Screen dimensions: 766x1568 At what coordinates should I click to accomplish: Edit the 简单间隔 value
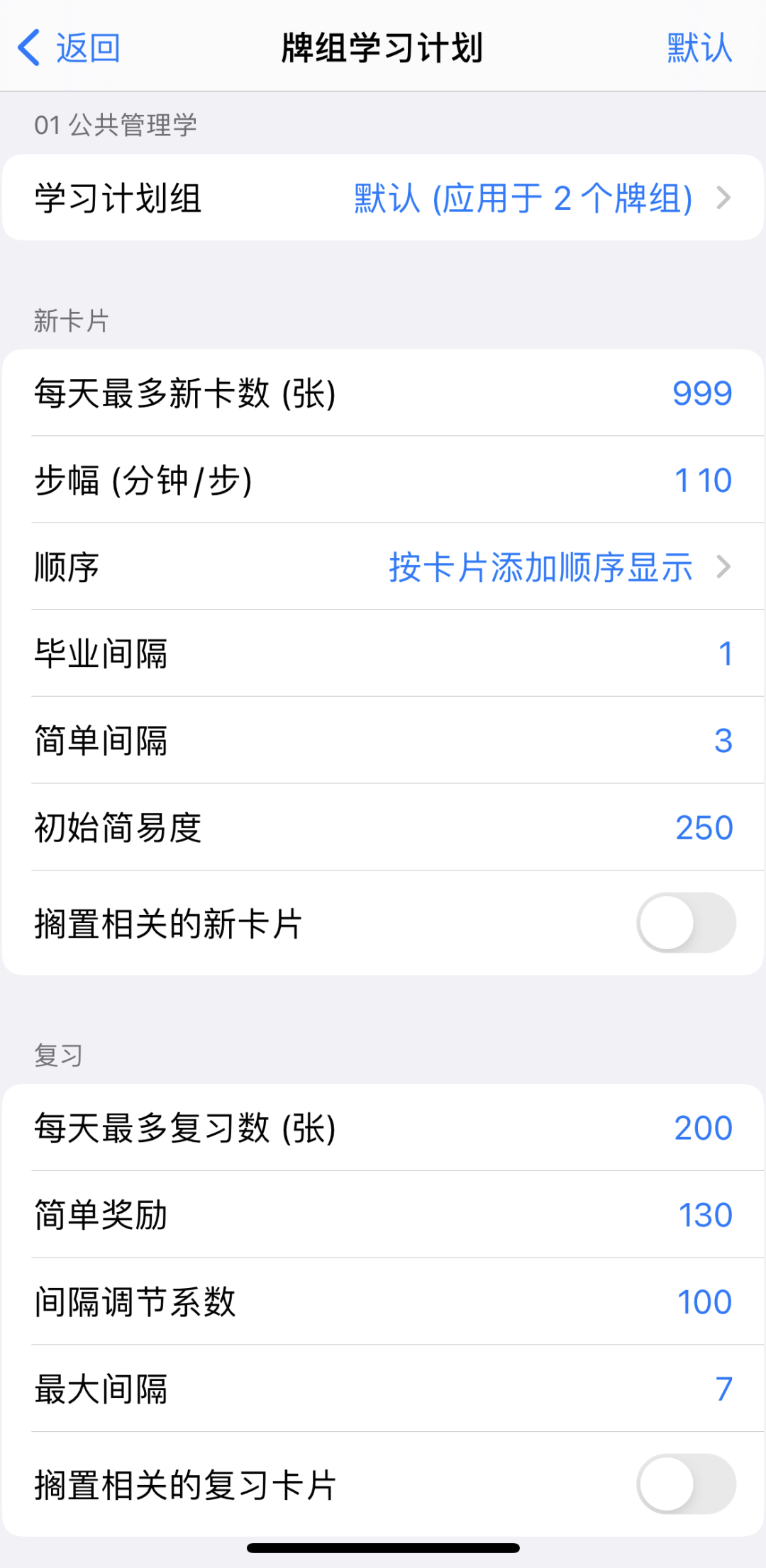[722, 741]
